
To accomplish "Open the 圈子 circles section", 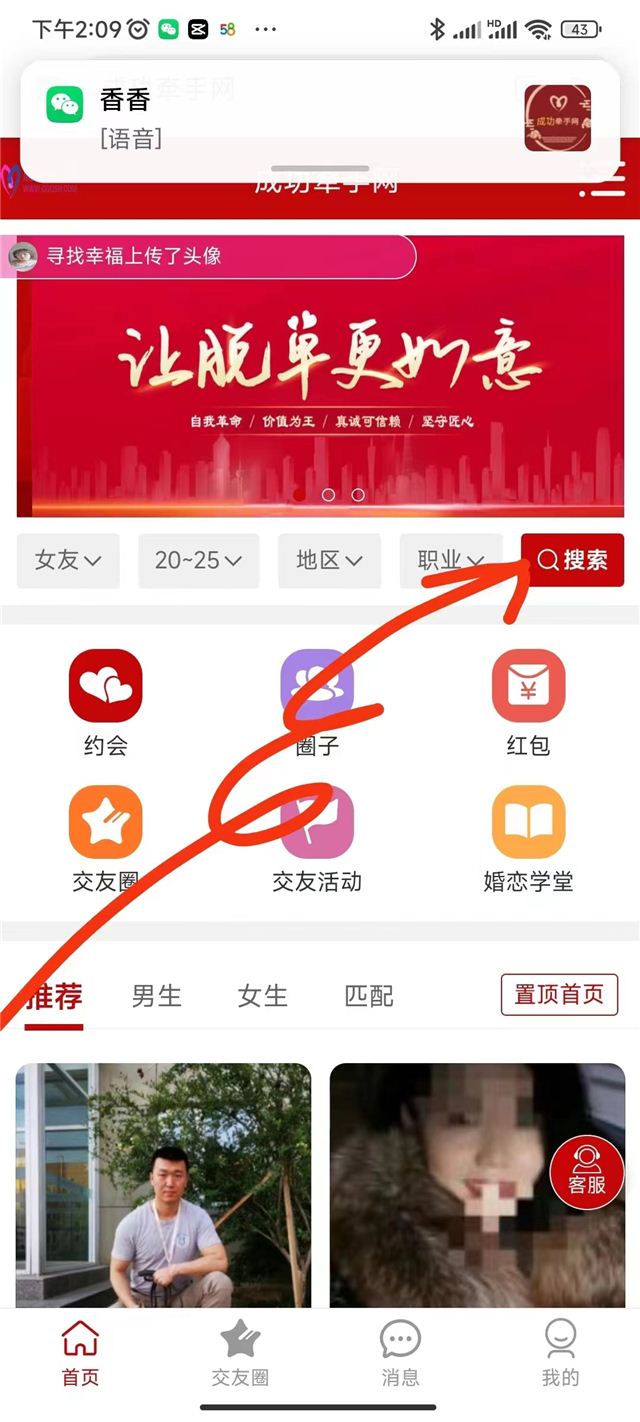I will [317, 702].
